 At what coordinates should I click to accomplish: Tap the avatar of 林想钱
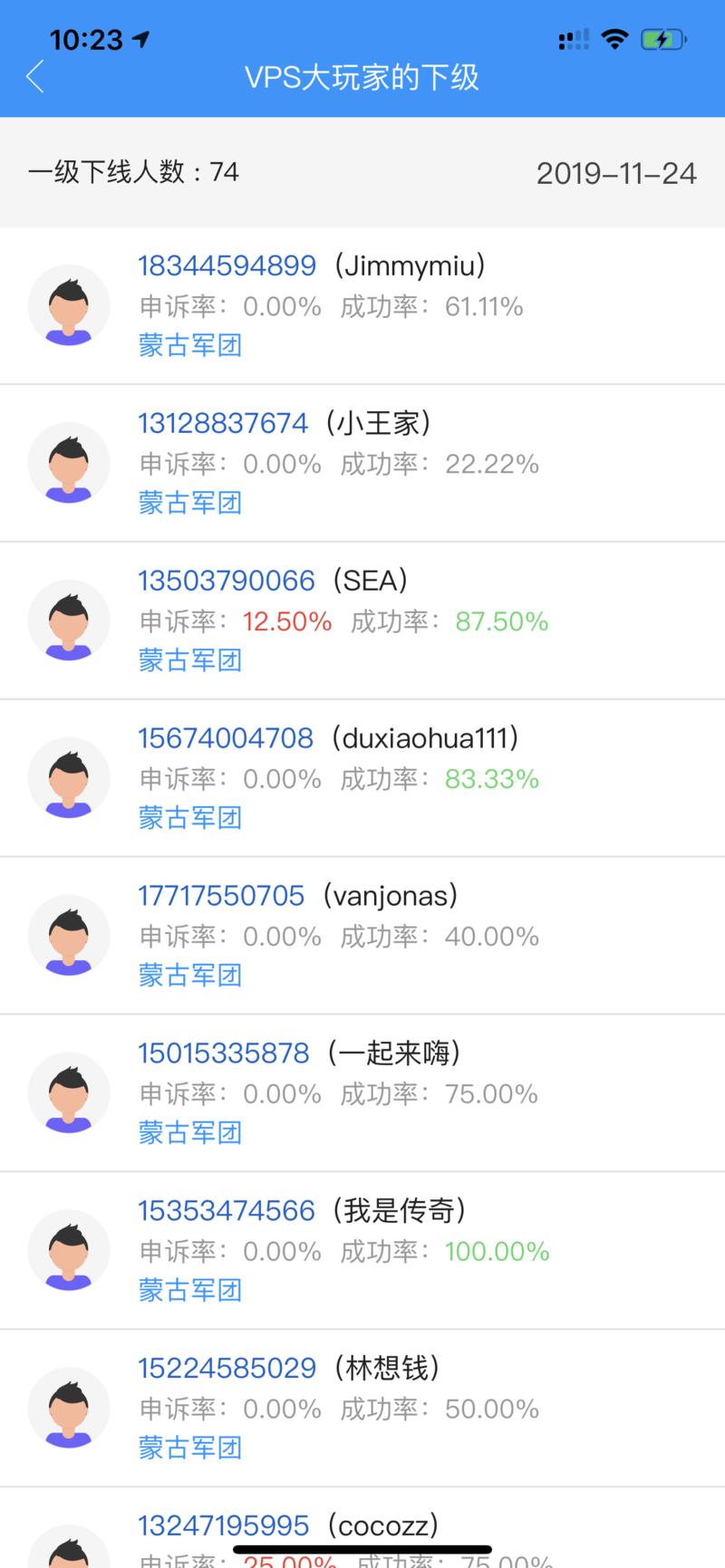[x=69, y=1409]
